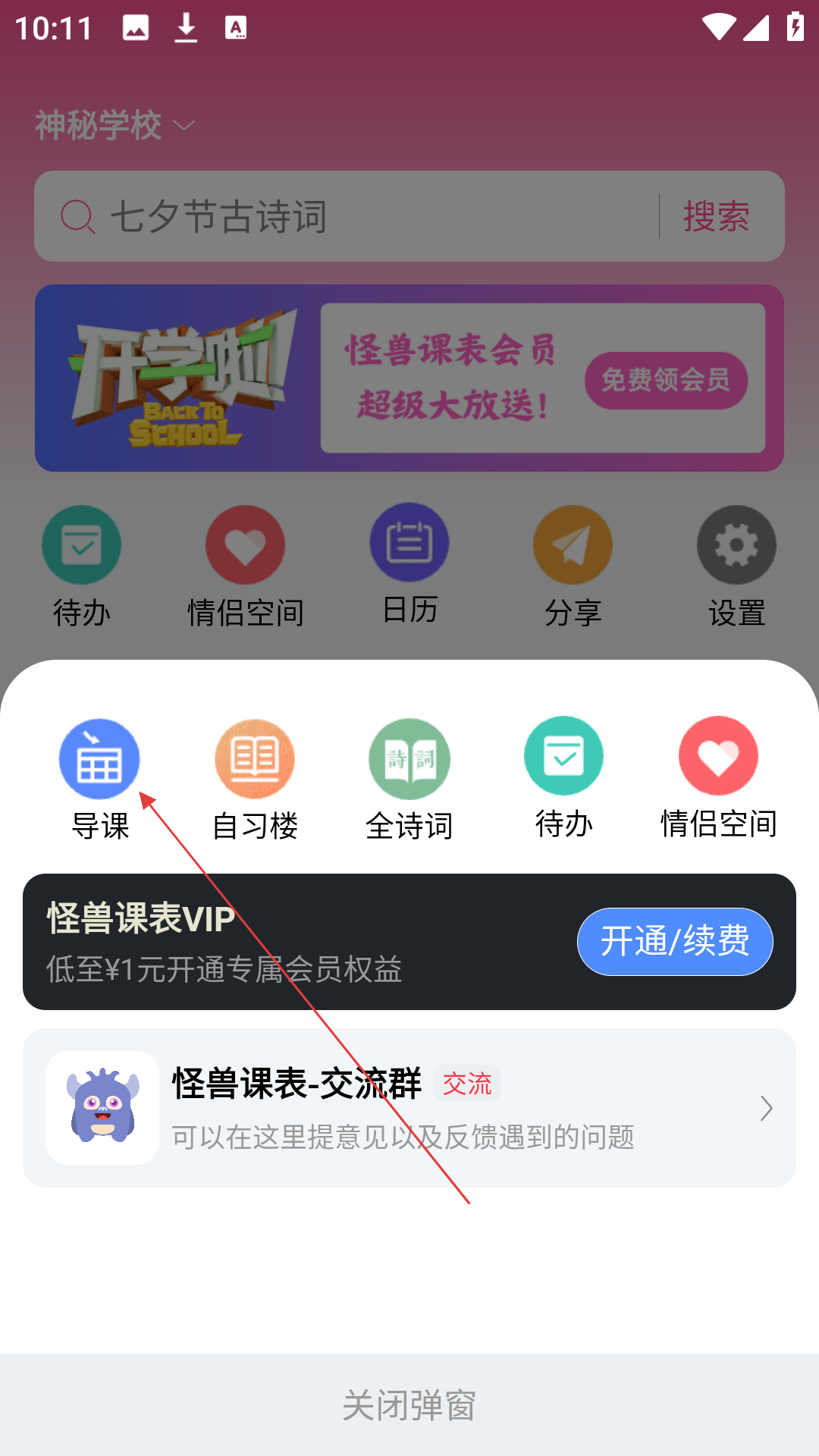This screenshot has height=1456, width=819.
Task: Tap 开通/续费 VIP button
Action: point(675,941)
